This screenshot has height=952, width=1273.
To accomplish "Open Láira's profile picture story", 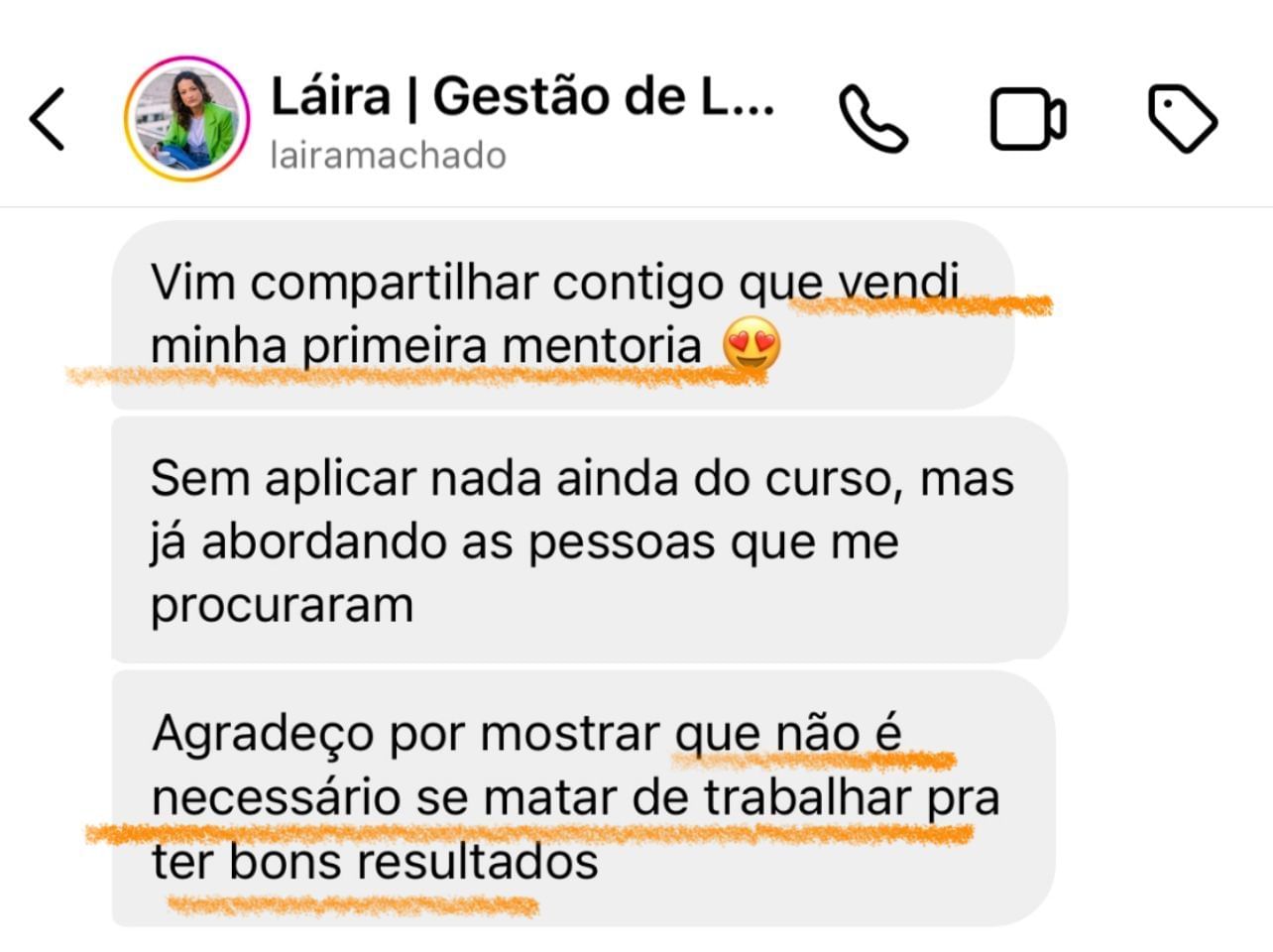I will point(185,119).
